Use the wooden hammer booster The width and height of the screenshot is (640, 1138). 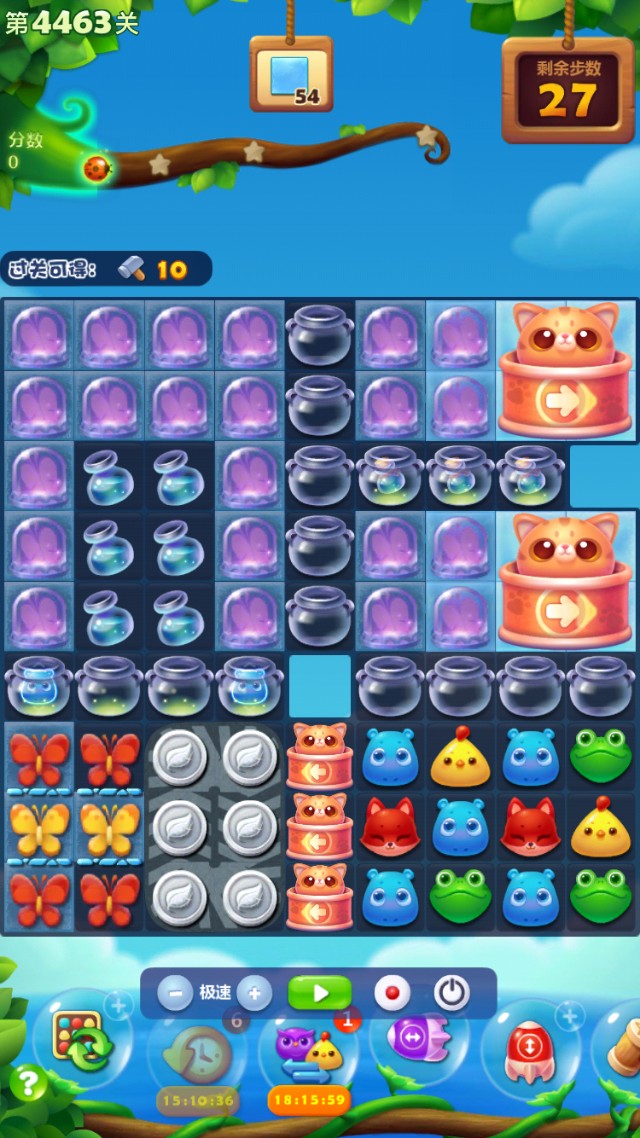(x=622, y=1045)
